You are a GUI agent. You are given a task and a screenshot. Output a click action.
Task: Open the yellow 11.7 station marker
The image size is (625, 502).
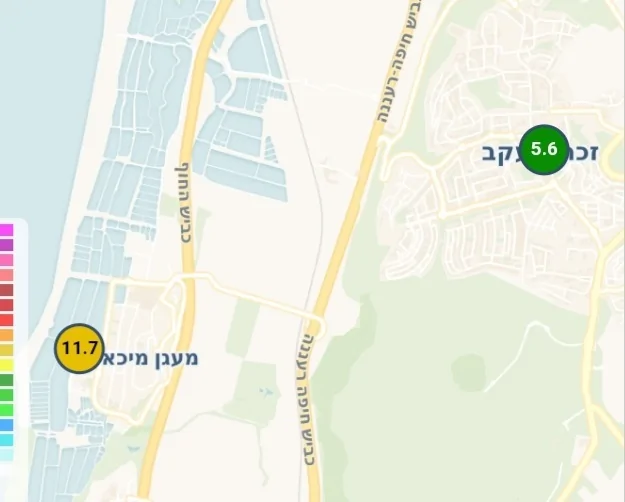tap(79, 349)
